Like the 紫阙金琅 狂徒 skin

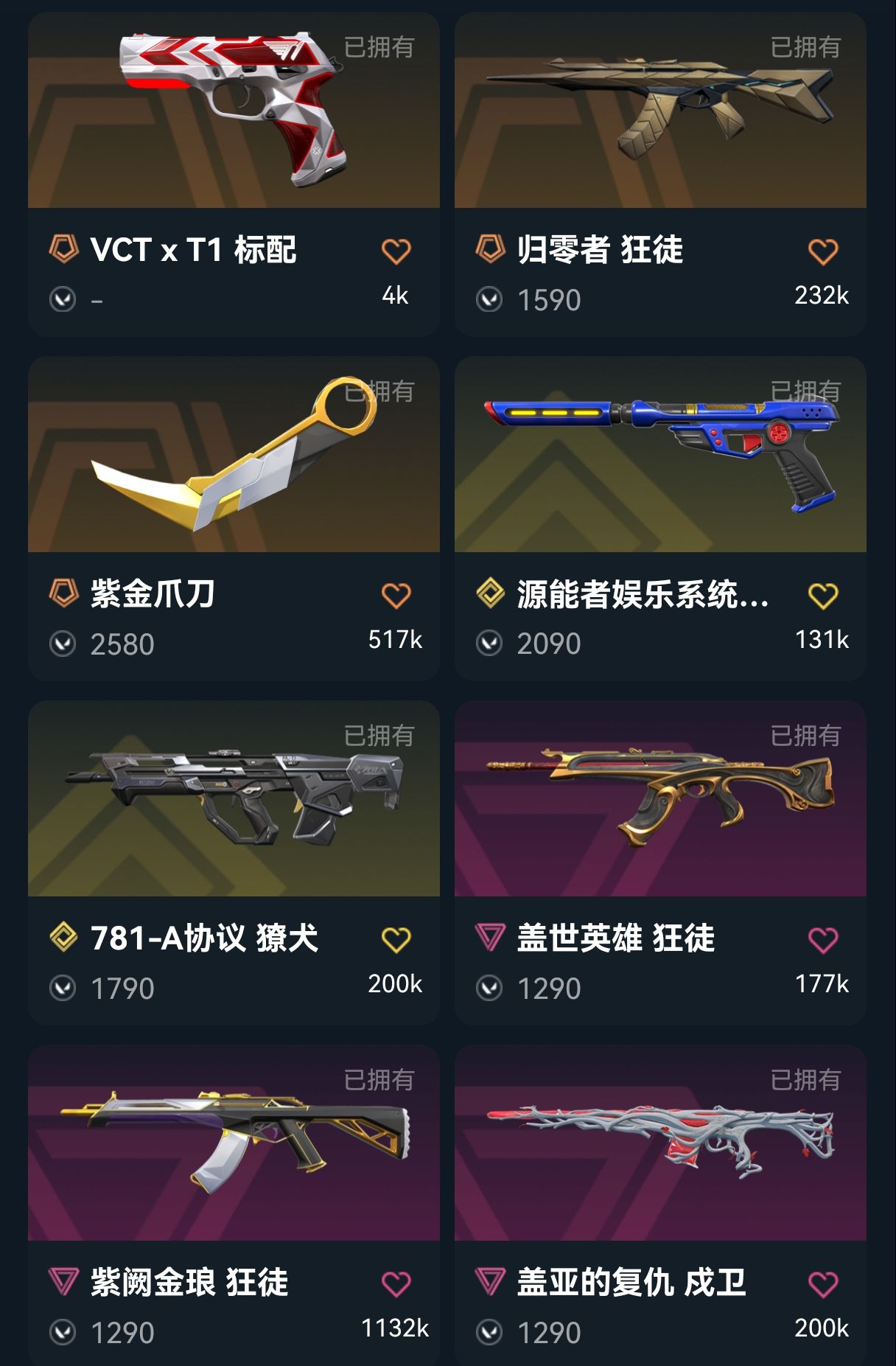[396, 1284]
